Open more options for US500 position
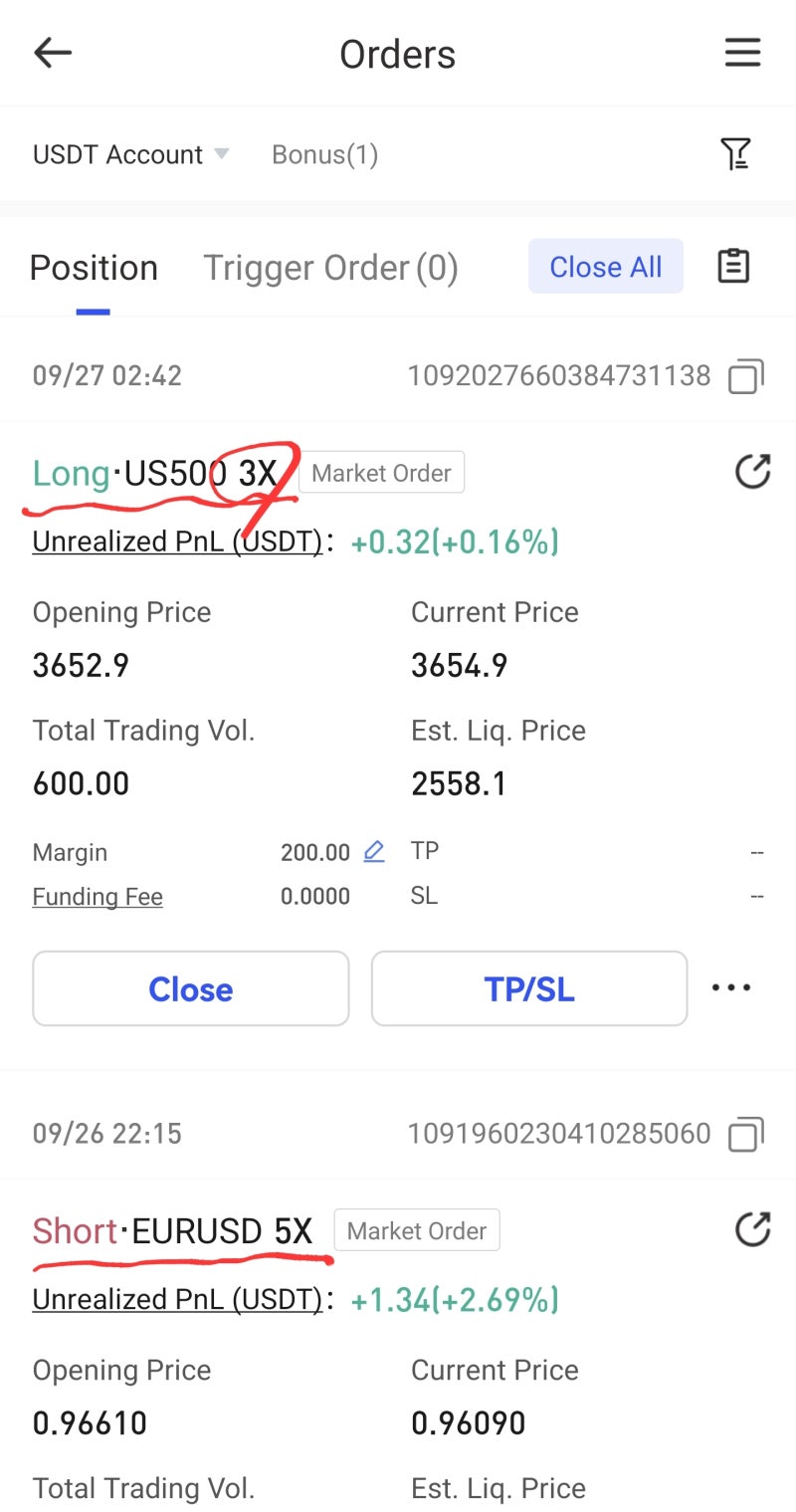This screenshot has width=796, height=1512. (731, 987)
